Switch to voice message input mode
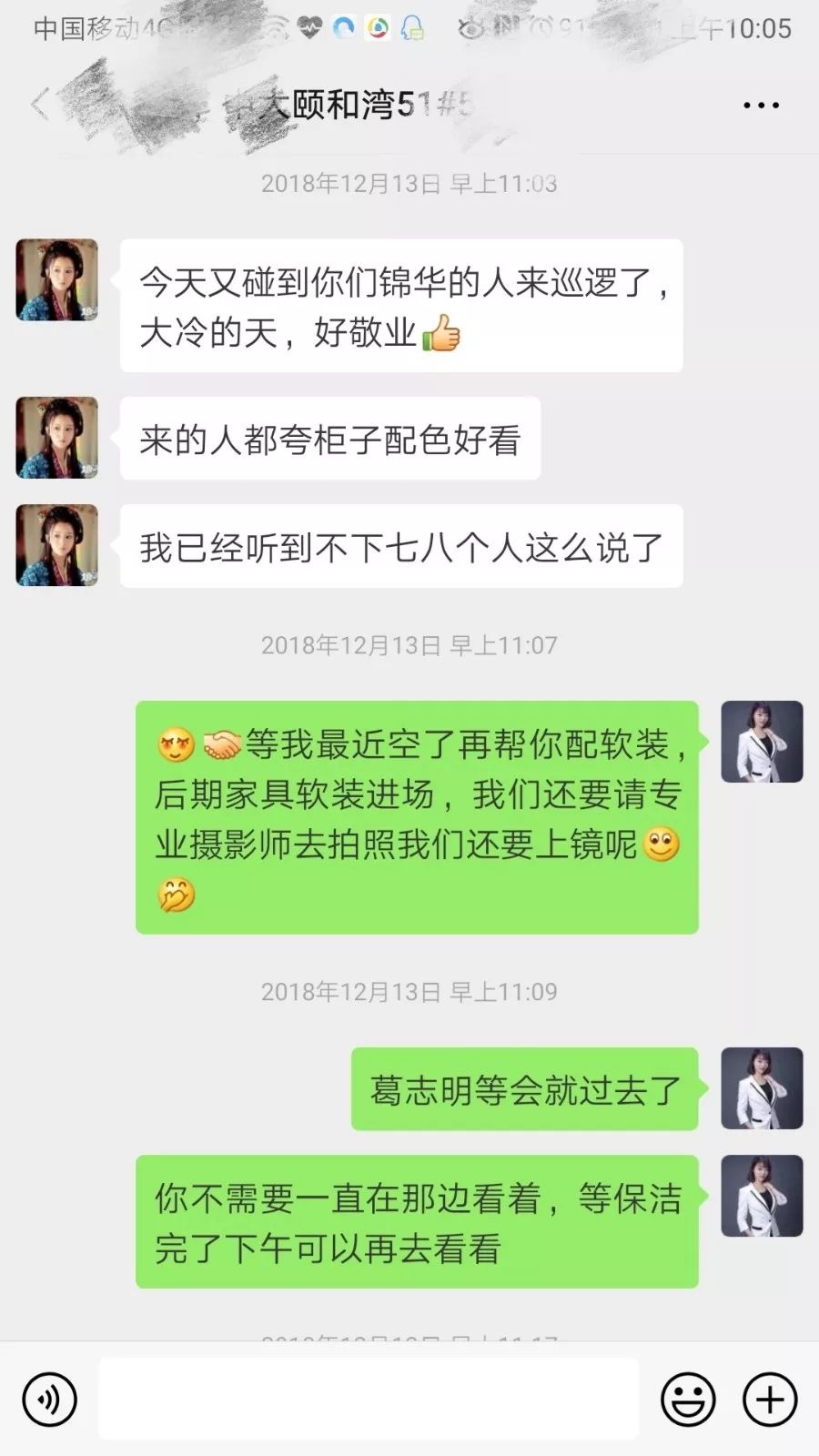Viewport: 819px width, 1456px height. click(x=50, y=1399)
